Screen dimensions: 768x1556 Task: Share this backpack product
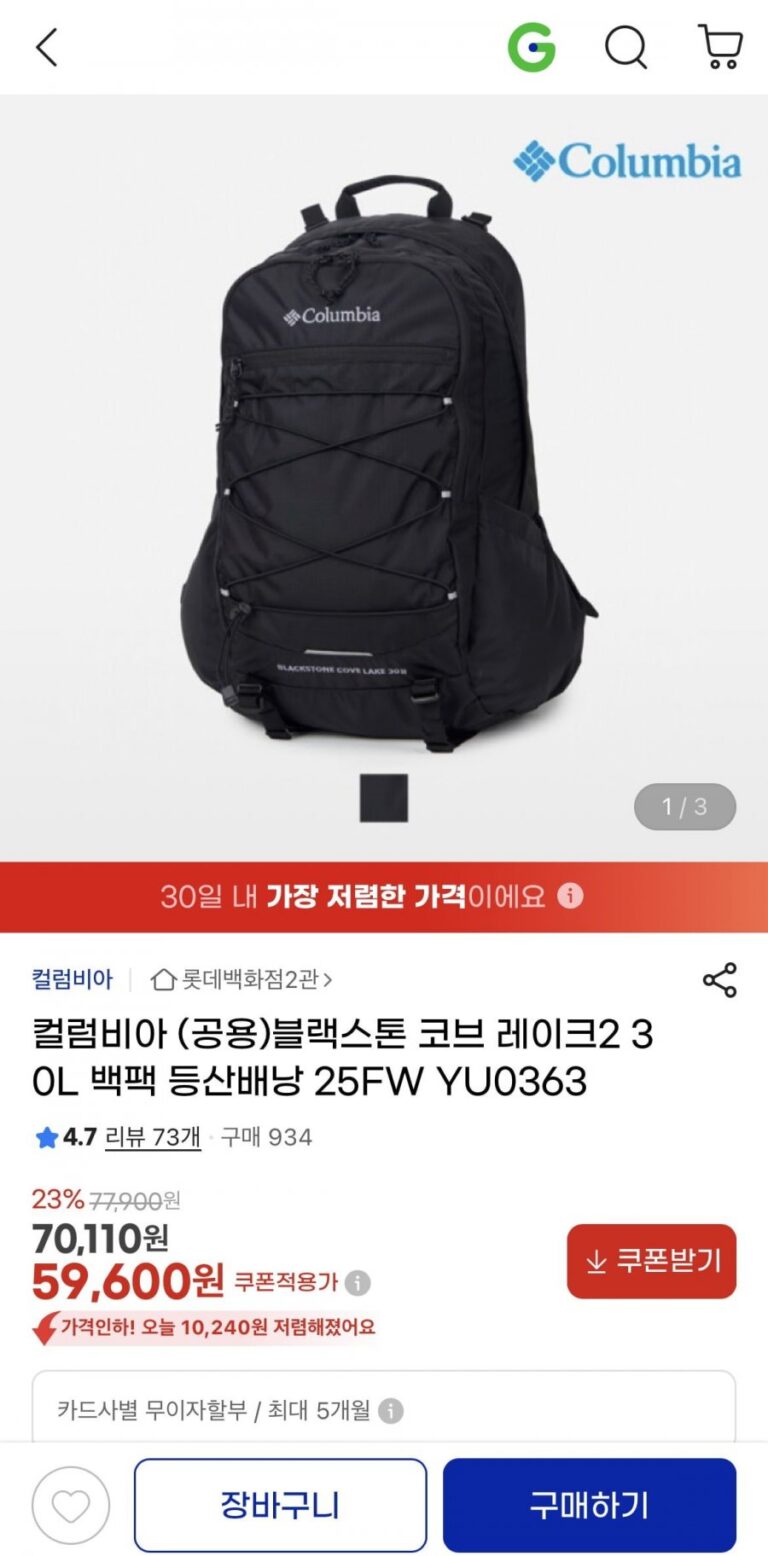tap(719, 980)
